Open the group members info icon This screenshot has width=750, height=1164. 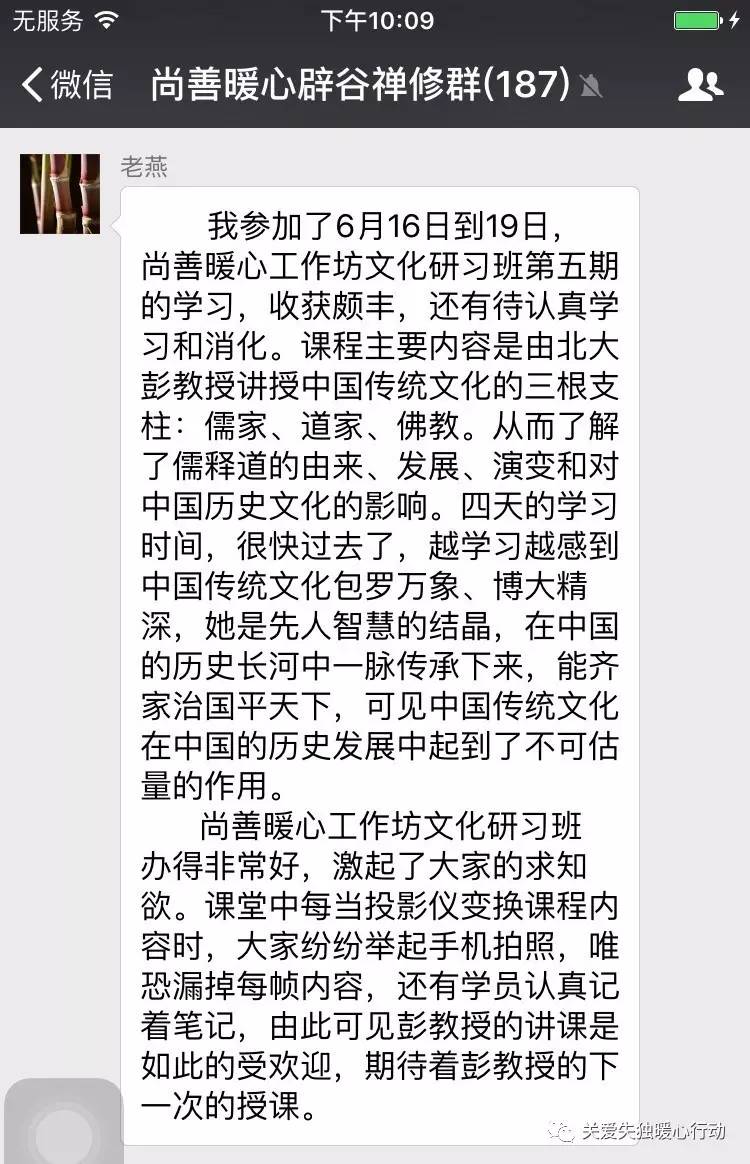(x=700, y=85)
